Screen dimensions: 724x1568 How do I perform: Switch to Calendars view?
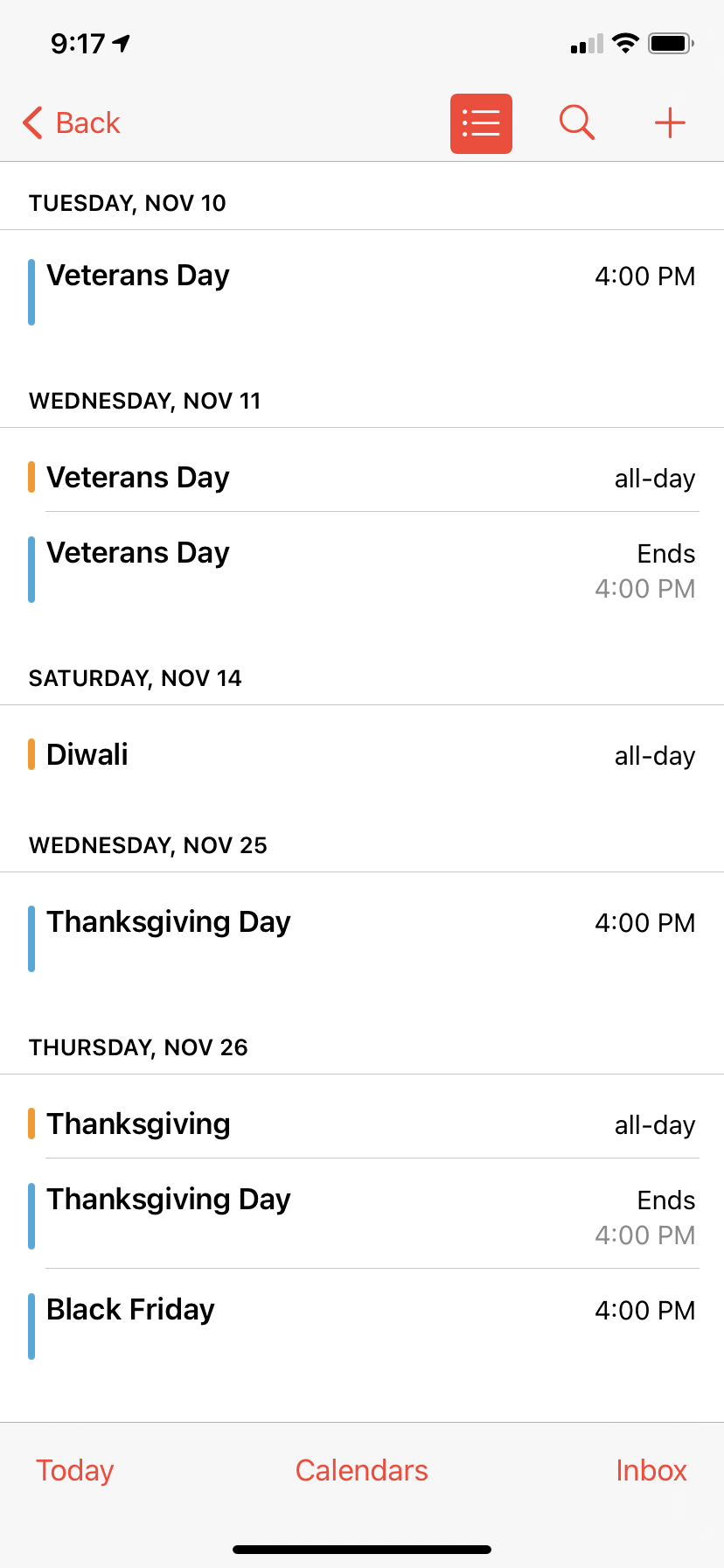tap(361, 1470)
